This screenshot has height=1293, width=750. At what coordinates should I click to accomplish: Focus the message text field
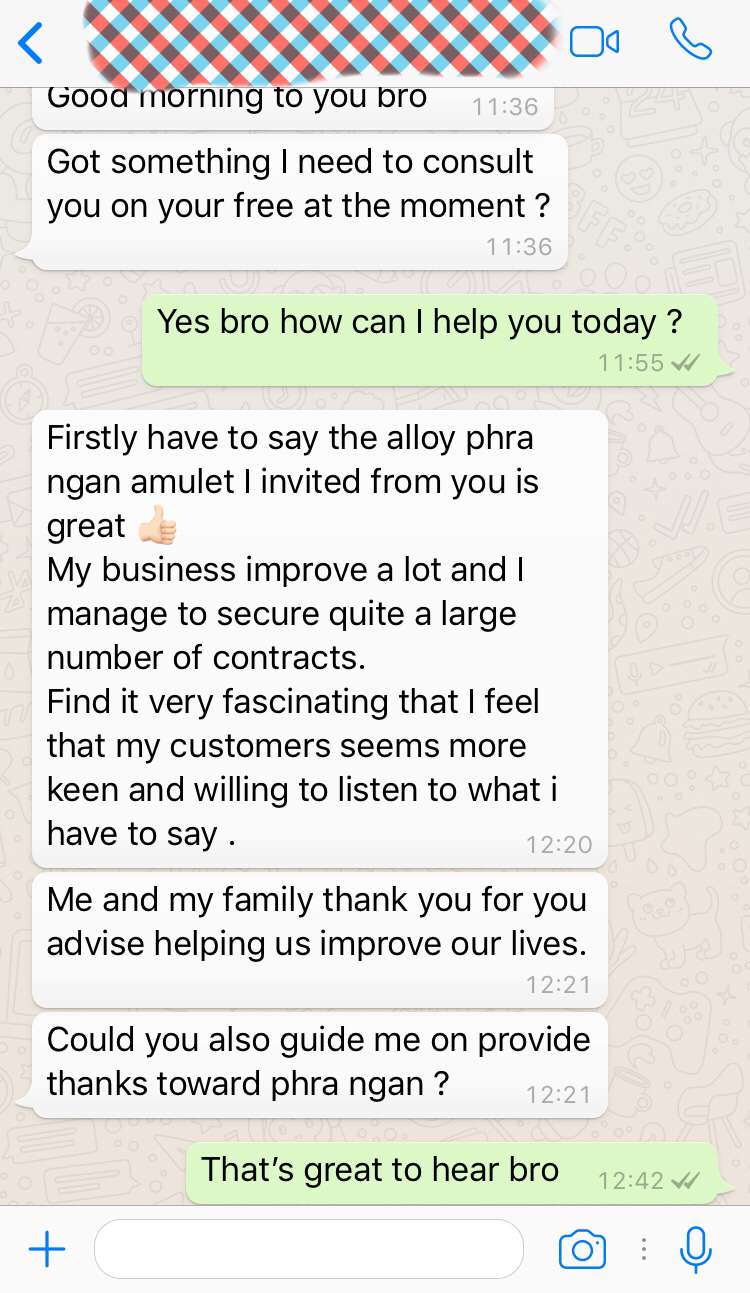[x=308, y=1249]
